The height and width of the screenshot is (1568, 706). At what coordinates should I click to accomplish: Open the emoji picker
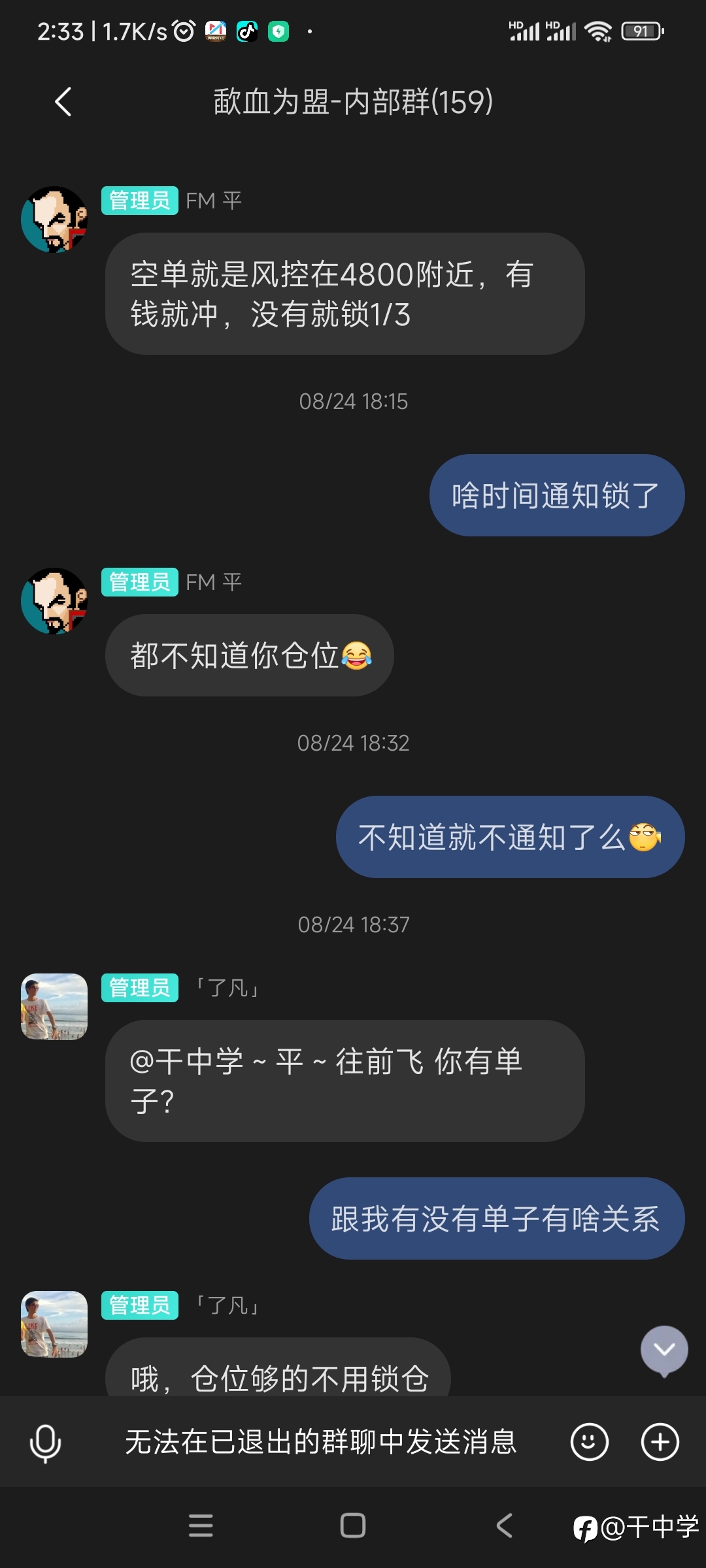589,1442
